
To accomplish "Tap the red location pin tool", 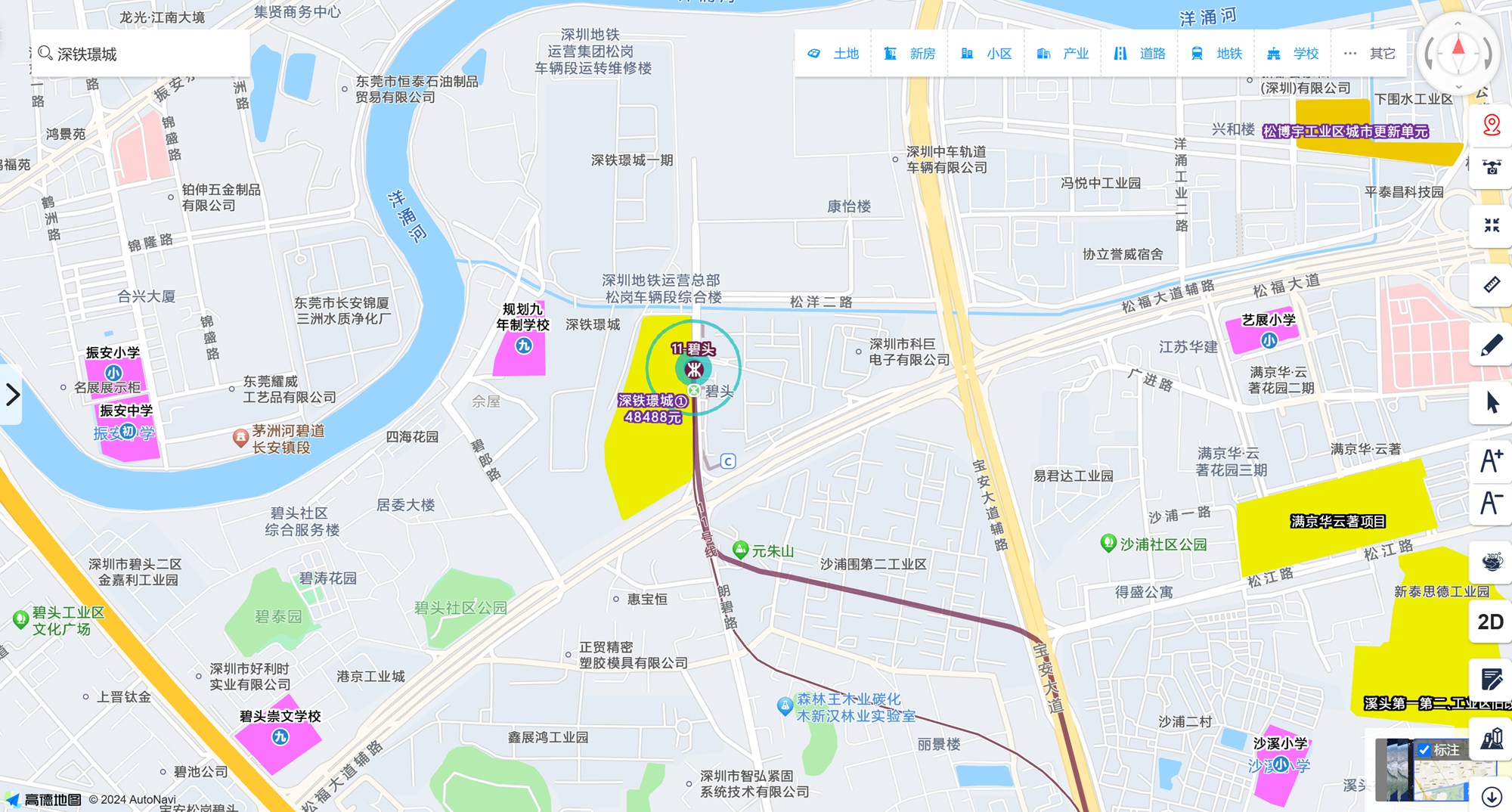I will click(x=1491, y=125).
